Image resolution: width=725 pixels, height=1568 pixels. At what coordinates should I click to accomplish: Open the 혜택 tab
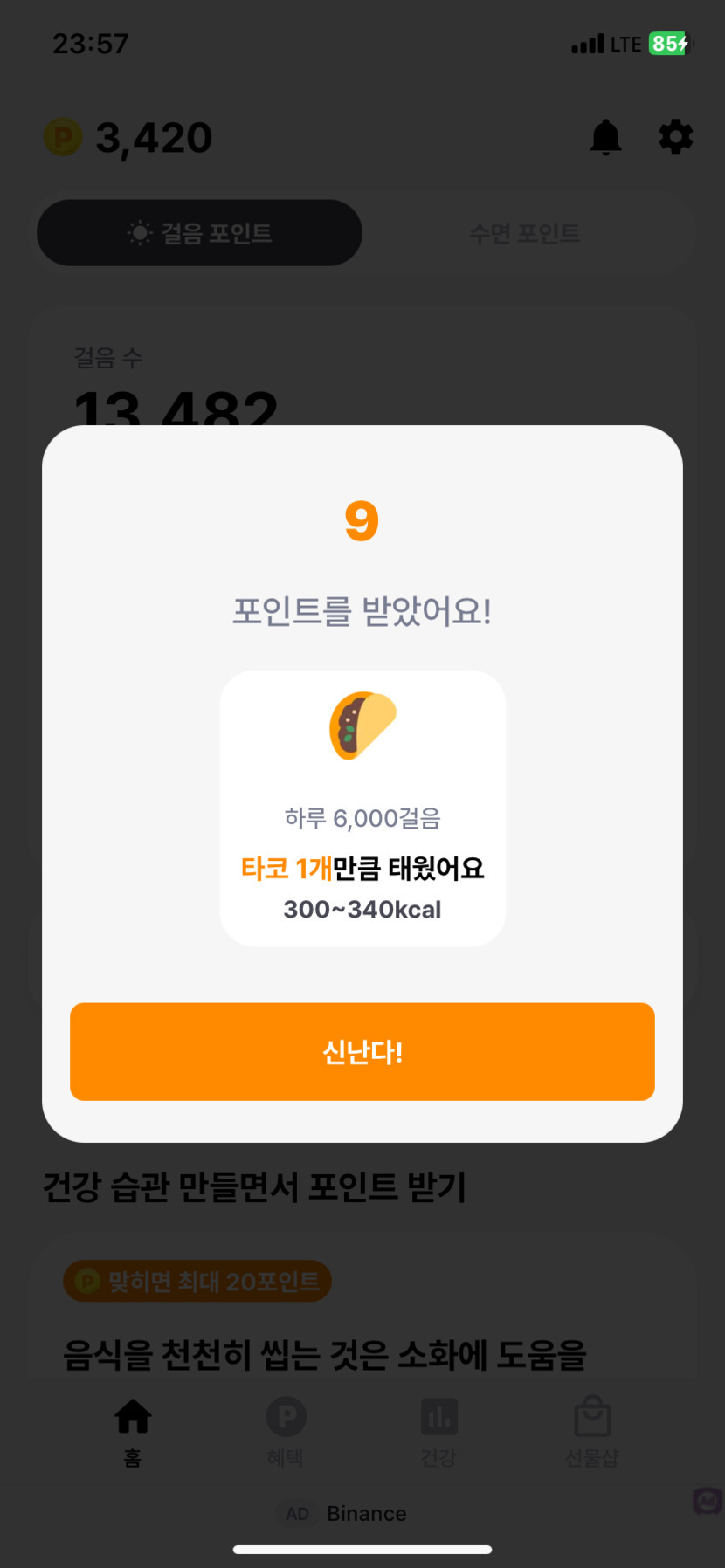[286, 1430]
